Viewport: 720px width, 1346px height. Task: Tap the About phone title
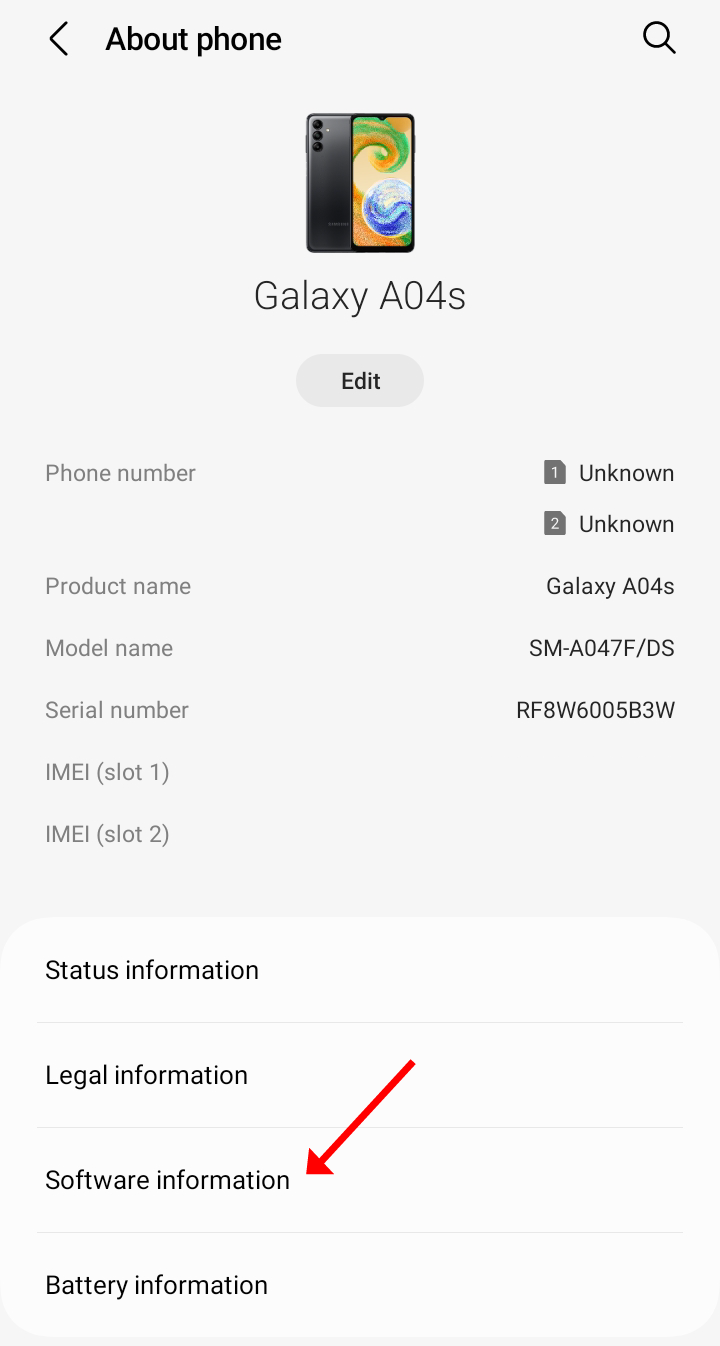click(x=193, y=39)
